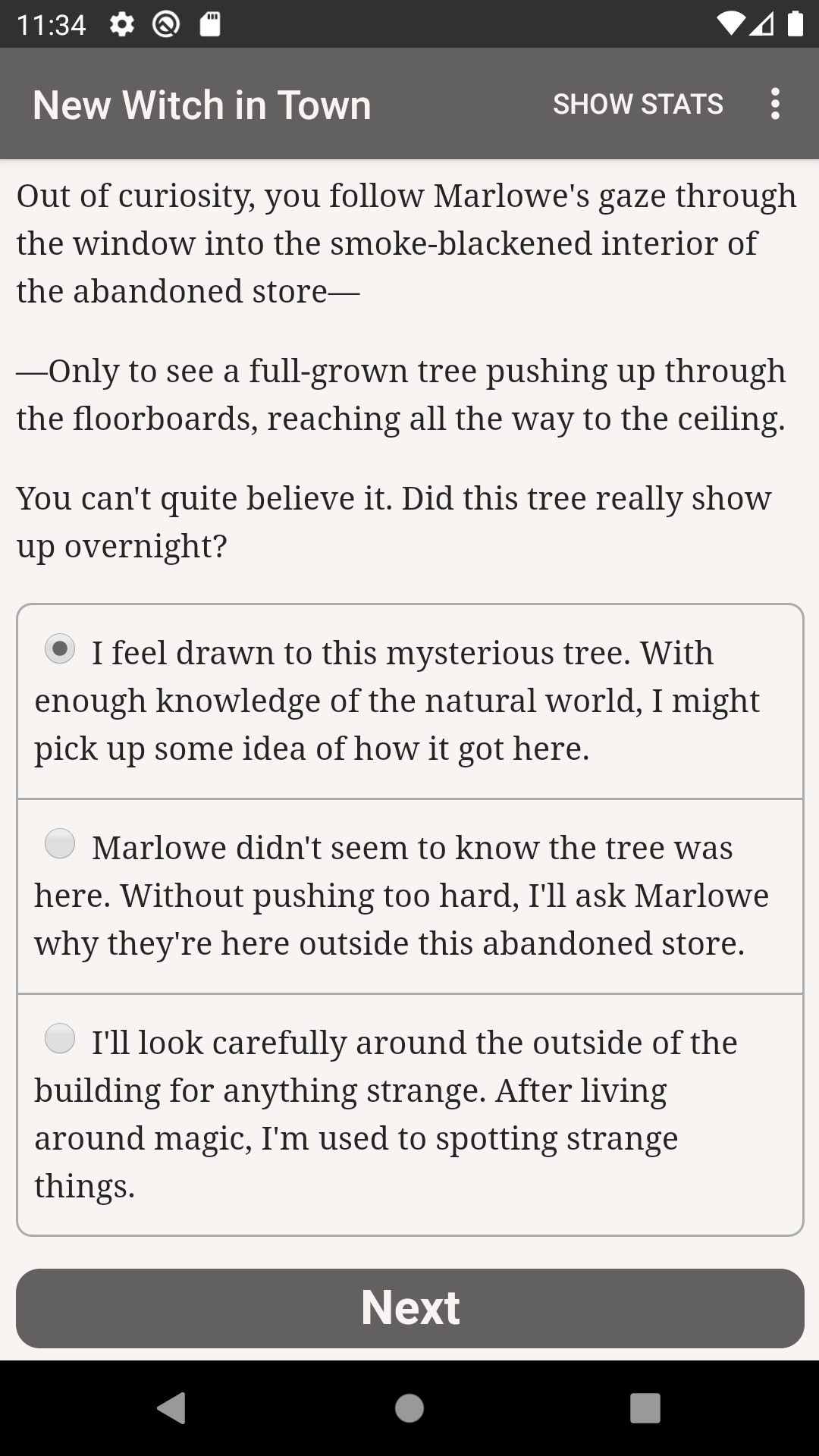Pick the option to look around the building's outside
This screenshot has height=1456, width=819.
(60, 1039)
